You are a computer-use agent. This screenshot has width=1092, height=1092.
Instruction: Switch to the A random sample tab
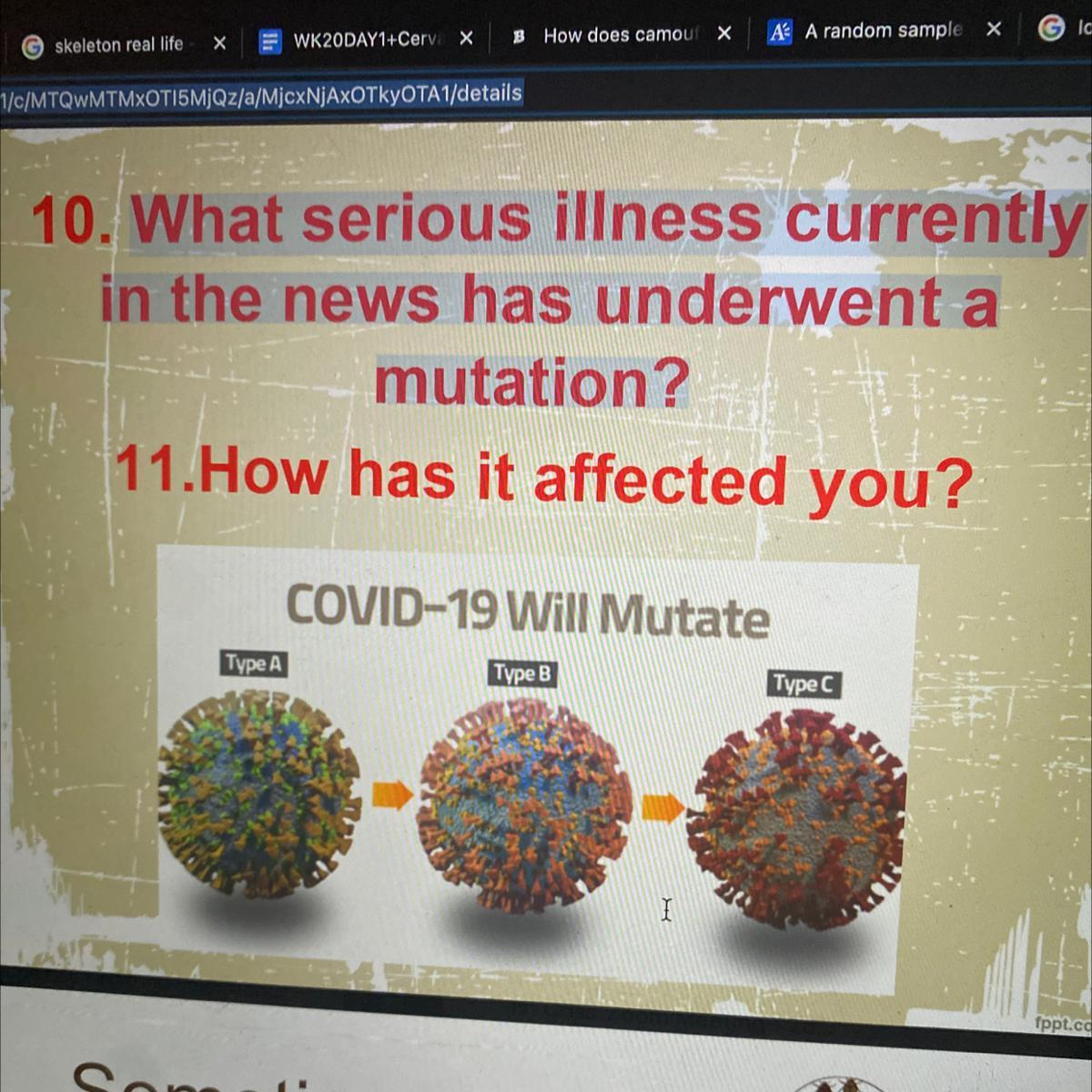(x=883, y=30)
